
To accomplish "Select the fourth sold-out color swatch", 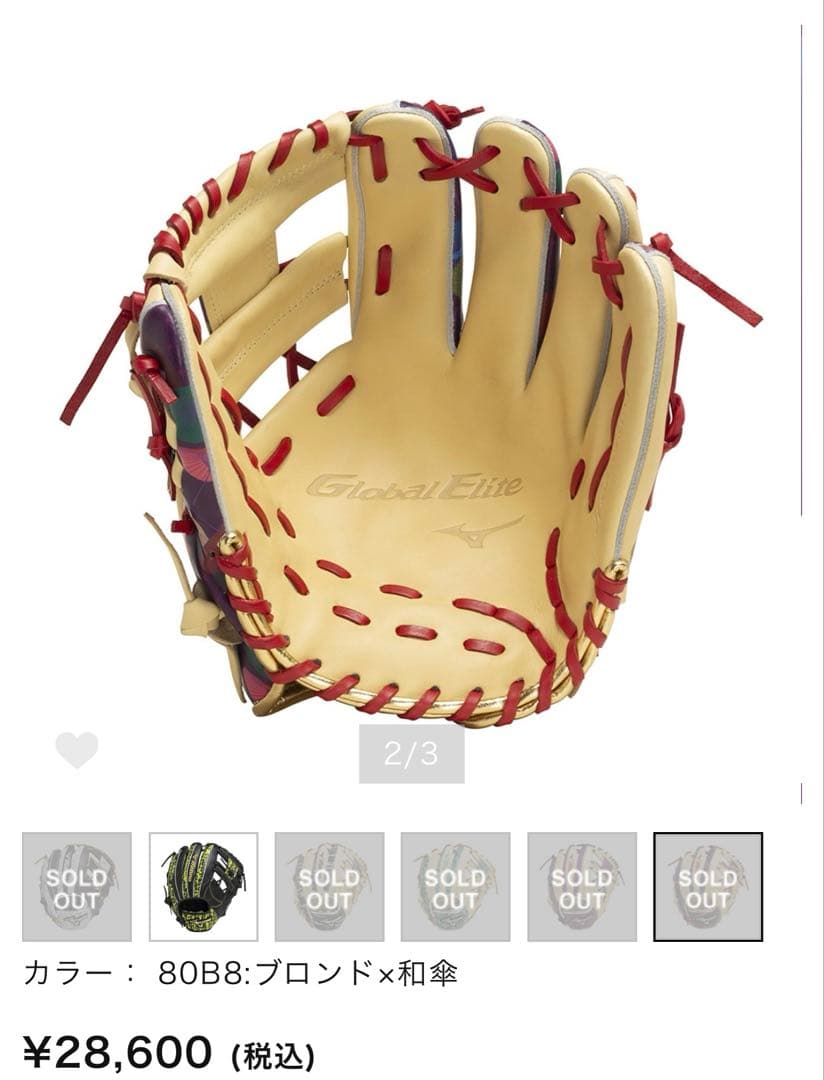I will 456,886.
